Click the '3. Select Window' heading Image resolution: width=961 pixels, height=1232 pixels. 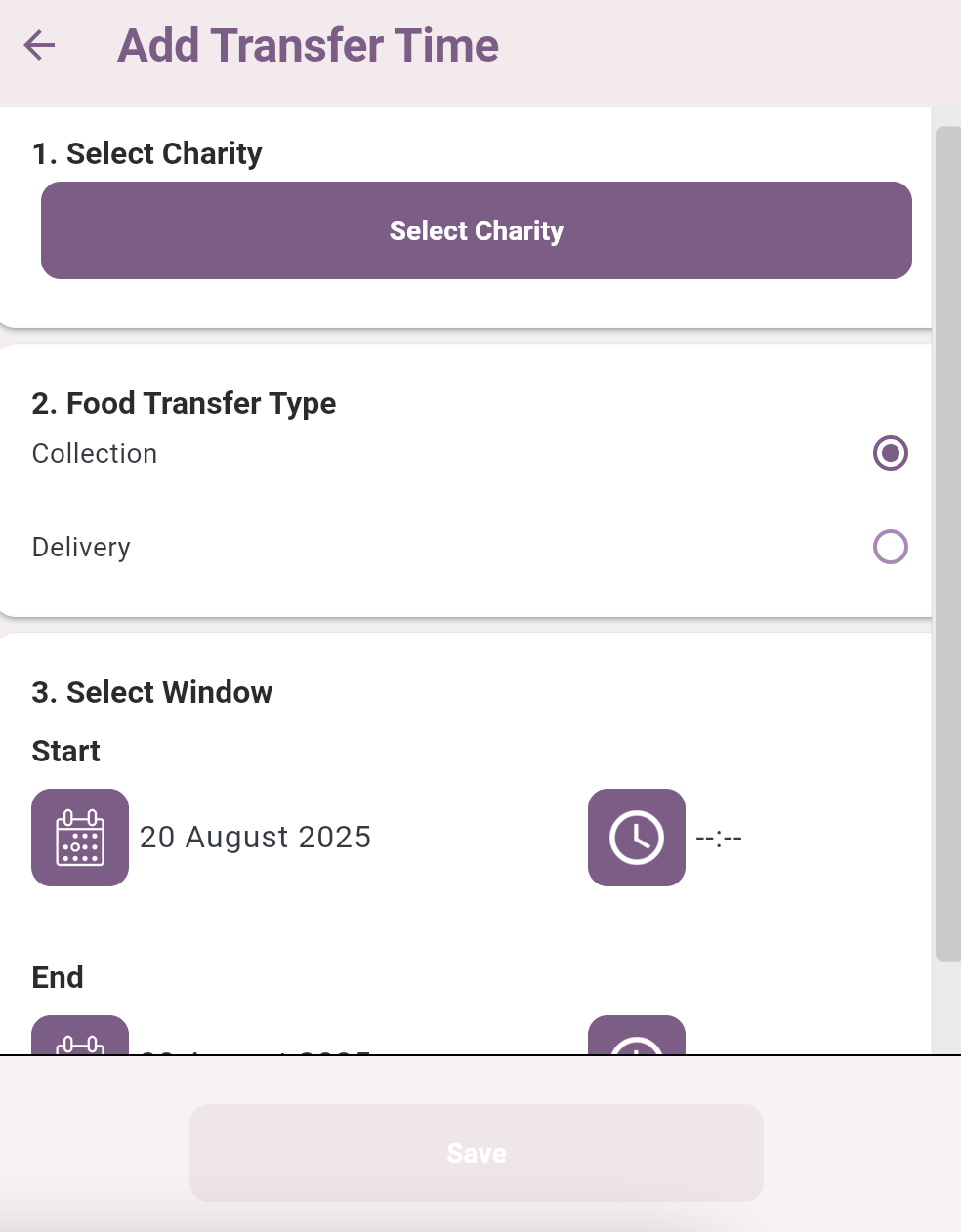(152, 692)
